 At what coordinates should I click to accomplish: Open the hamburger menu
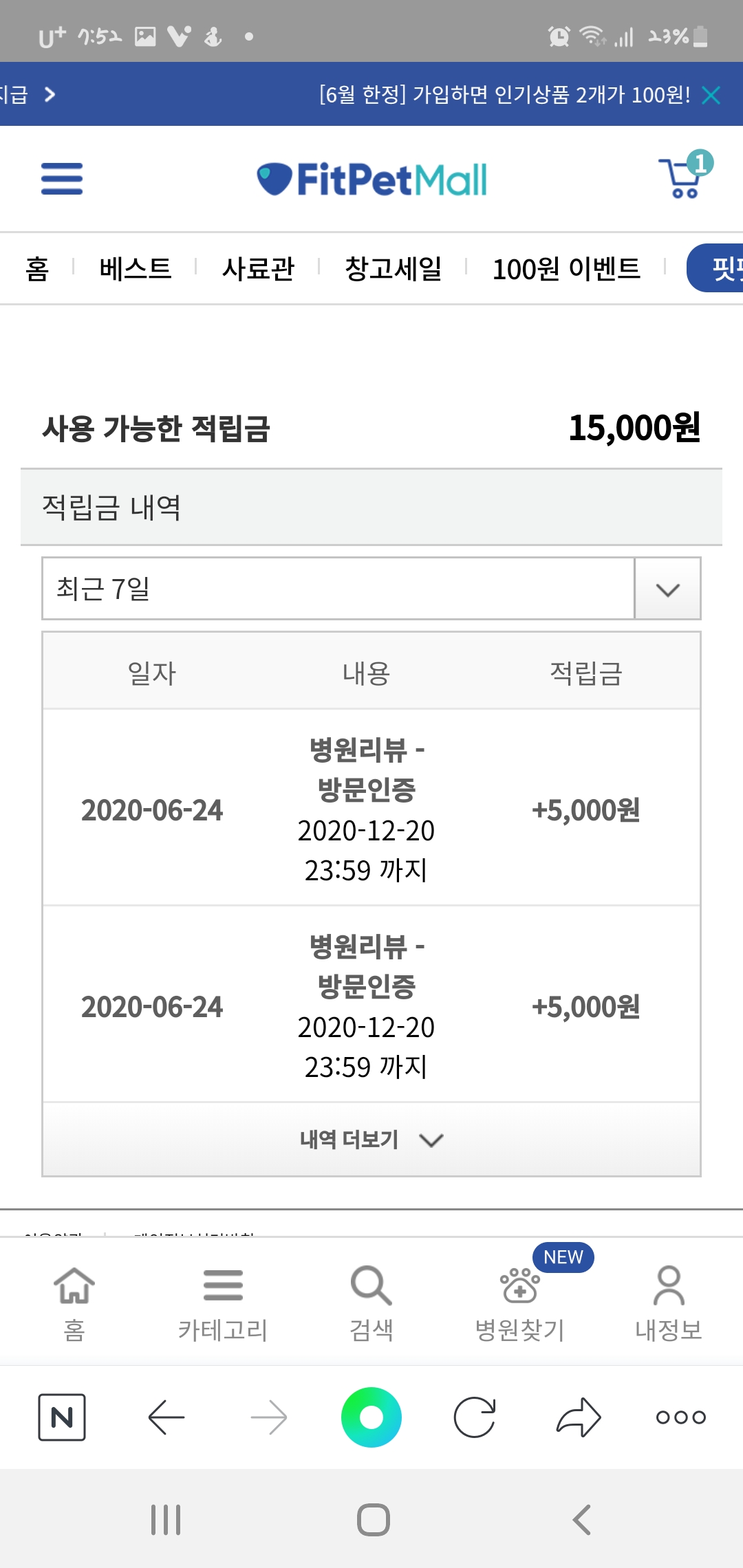(x=62, y=179)
